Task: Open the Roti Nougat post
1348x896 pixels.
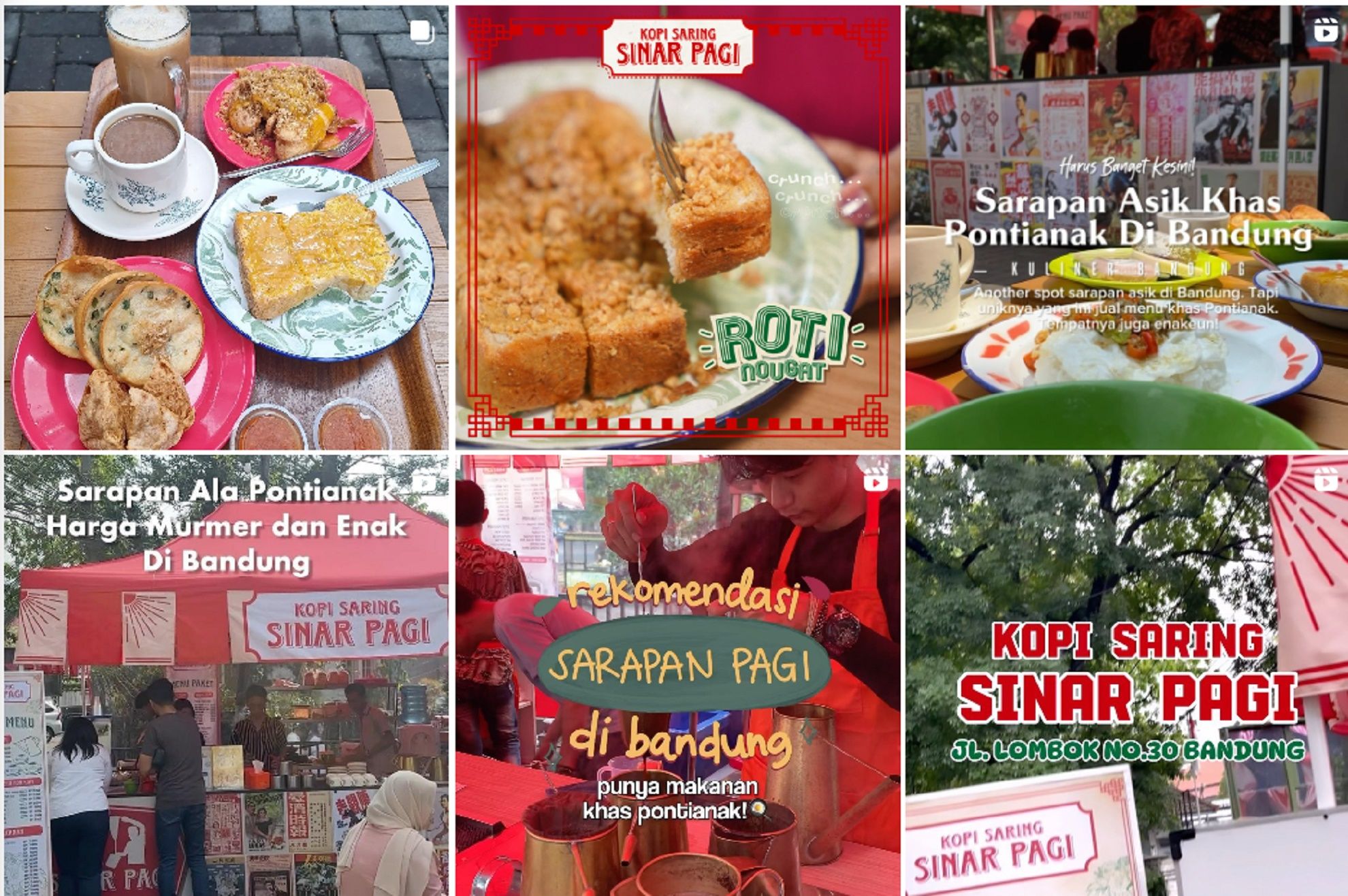Action: 677,228
